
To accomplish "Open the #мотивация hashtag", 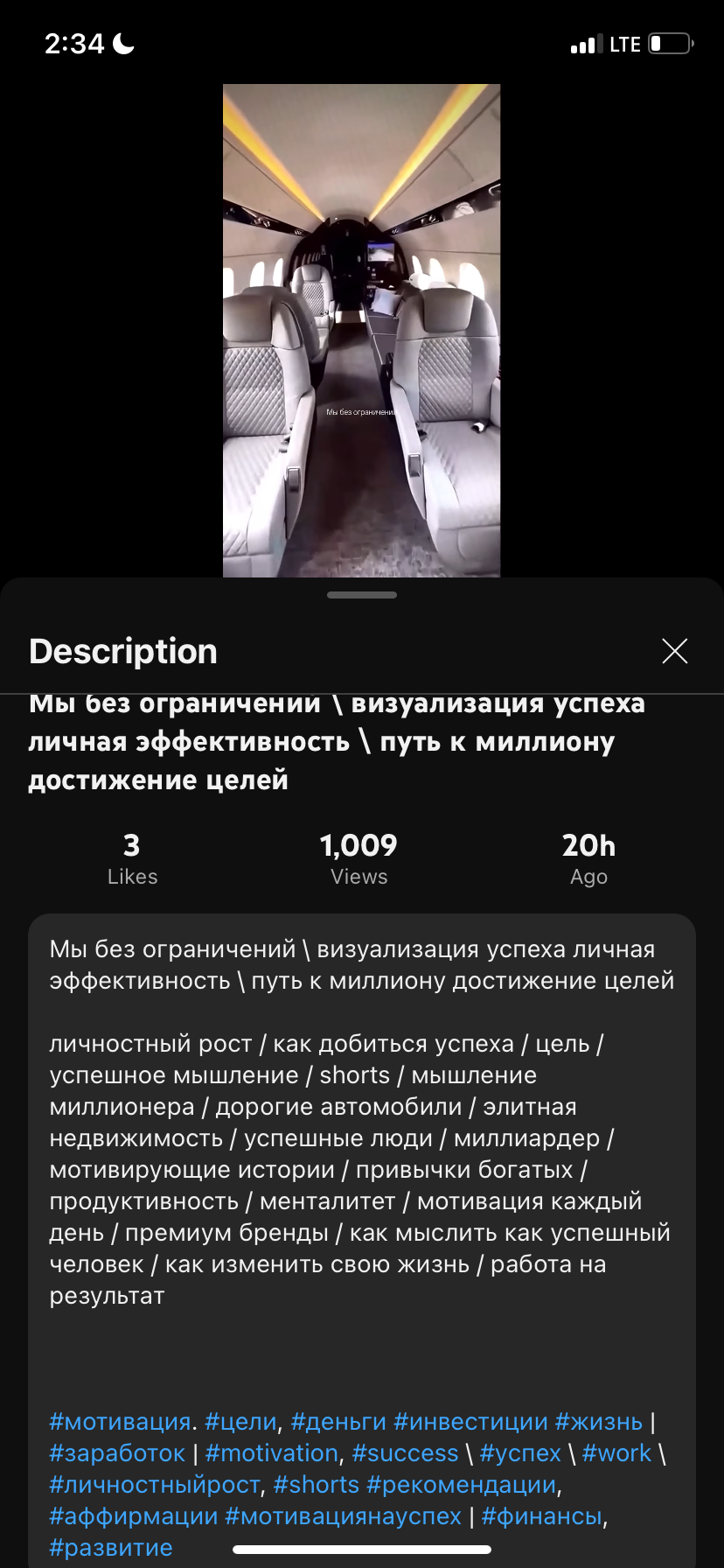I will pyautogui.click(x=120, y=1422).
